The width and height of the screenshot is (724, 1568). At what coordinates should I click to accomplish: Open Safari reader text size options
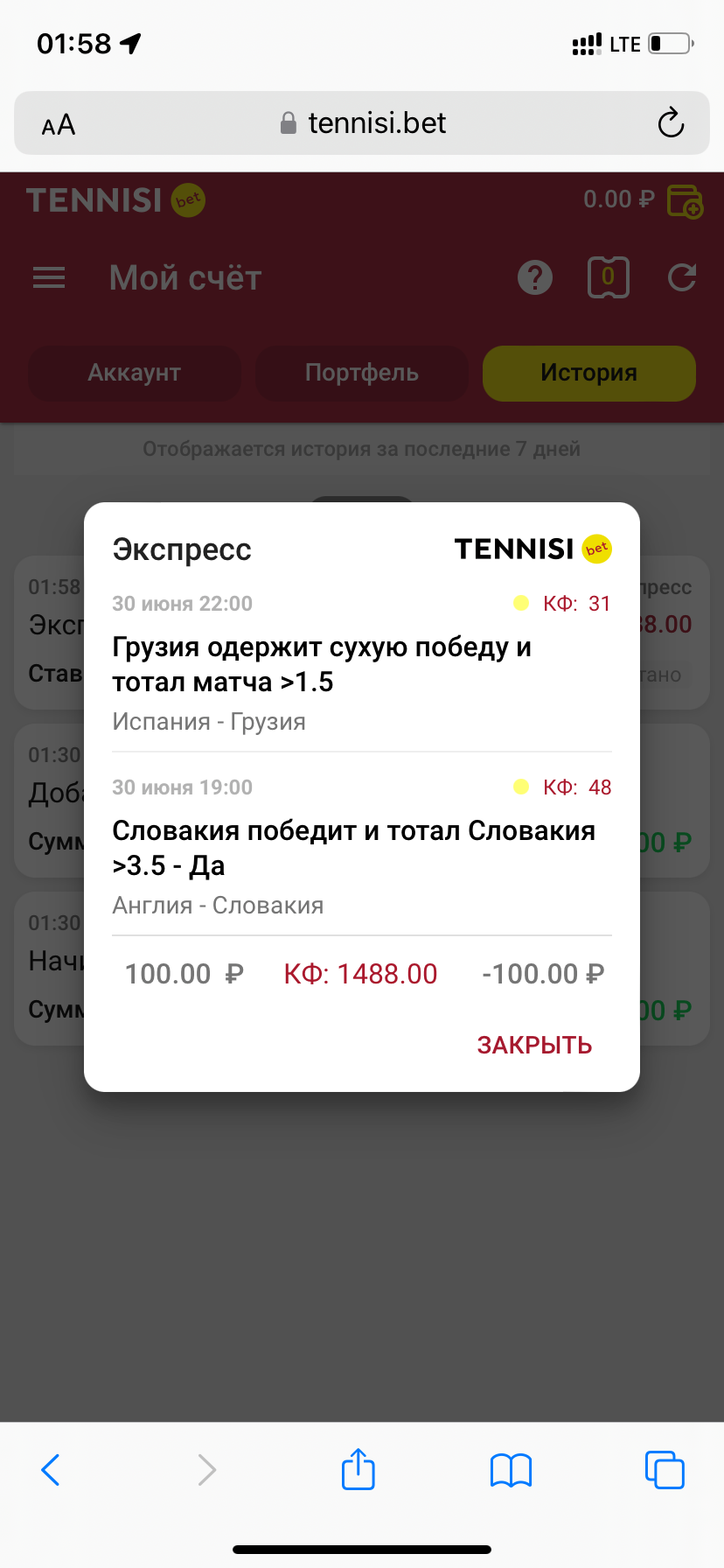coord(59,125)
